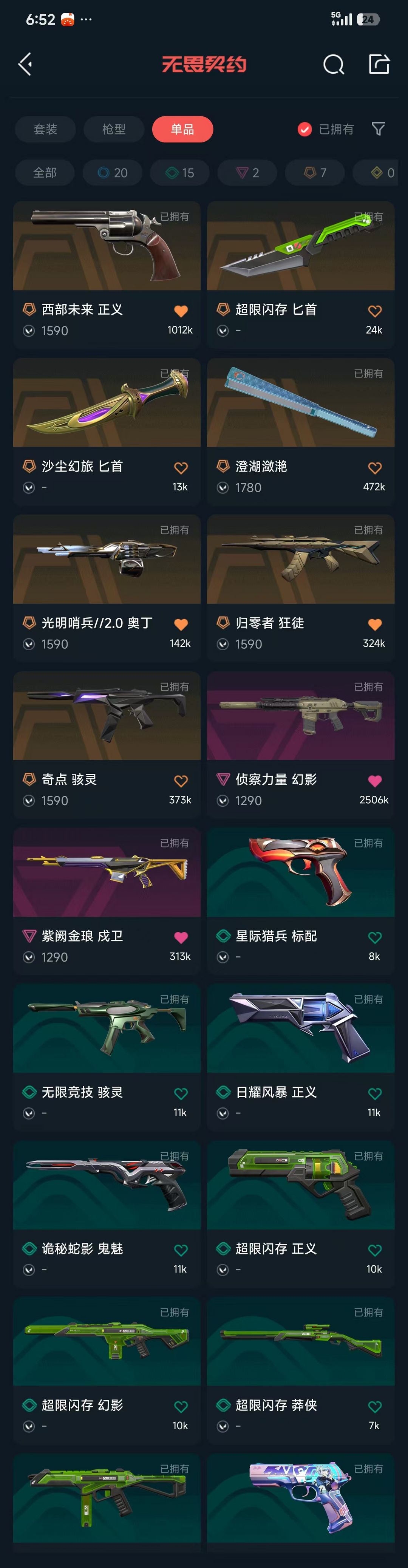The height and width of the screenshot is (1568, 408).
Task: Filter by the orange chip showing 7
Action: 315,173
